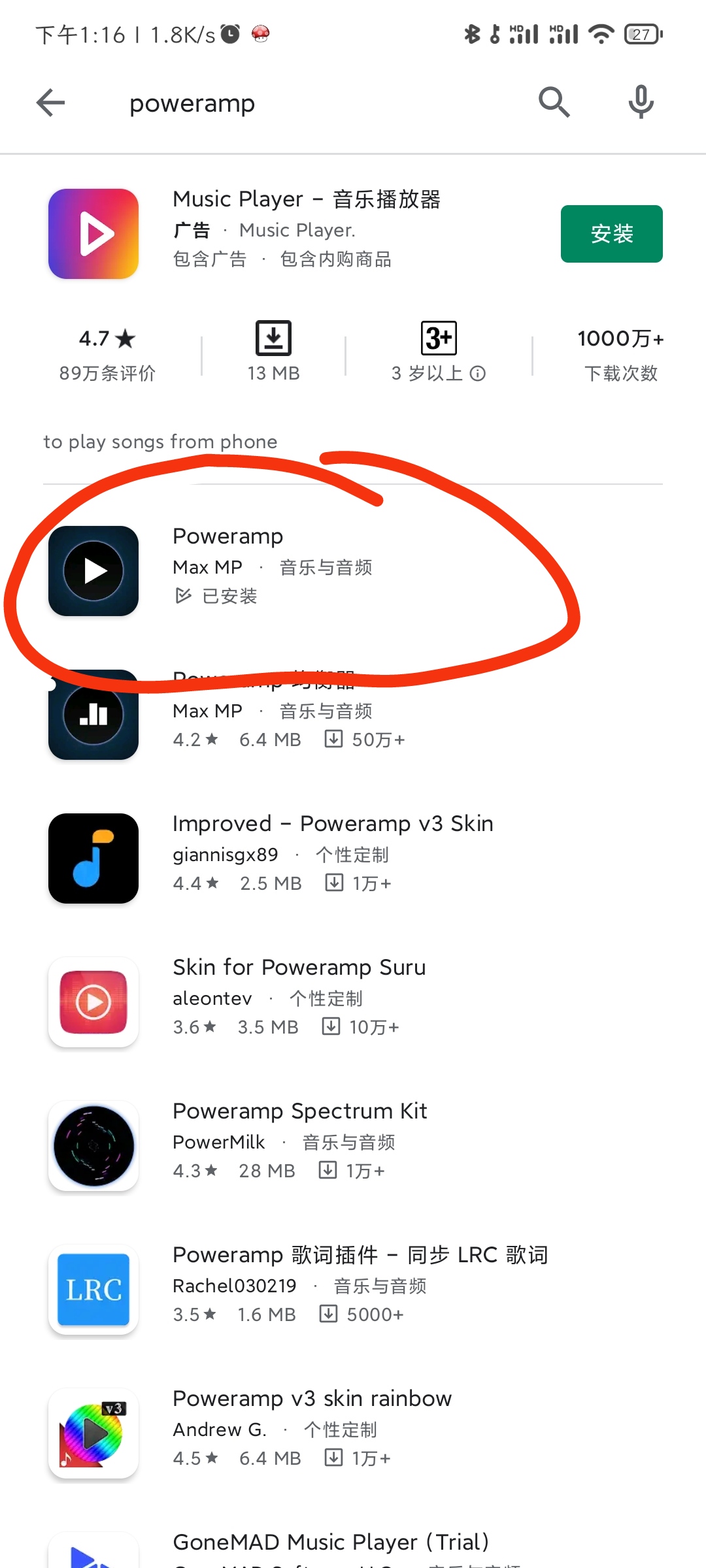Install the Music Player ad app
Image resolution: width=706 pixels, height=1568 pixels.
[611, 234]
